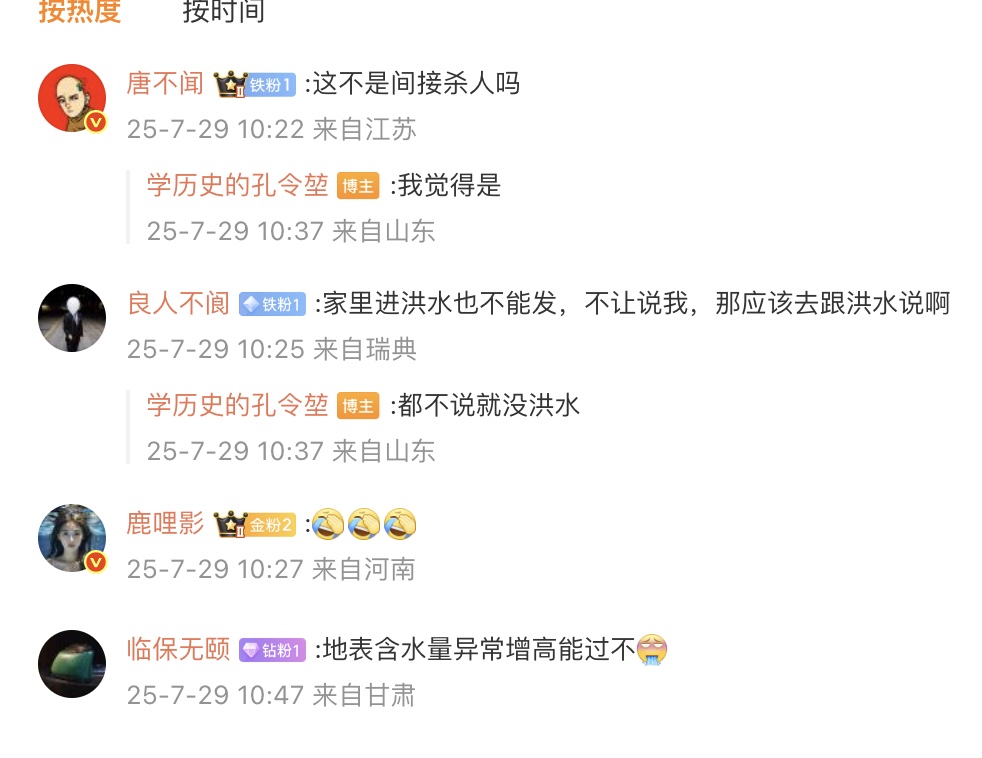Screen dimensions: 982x758
Task: Tap username 临保无颐
Action: click(178, 649)
